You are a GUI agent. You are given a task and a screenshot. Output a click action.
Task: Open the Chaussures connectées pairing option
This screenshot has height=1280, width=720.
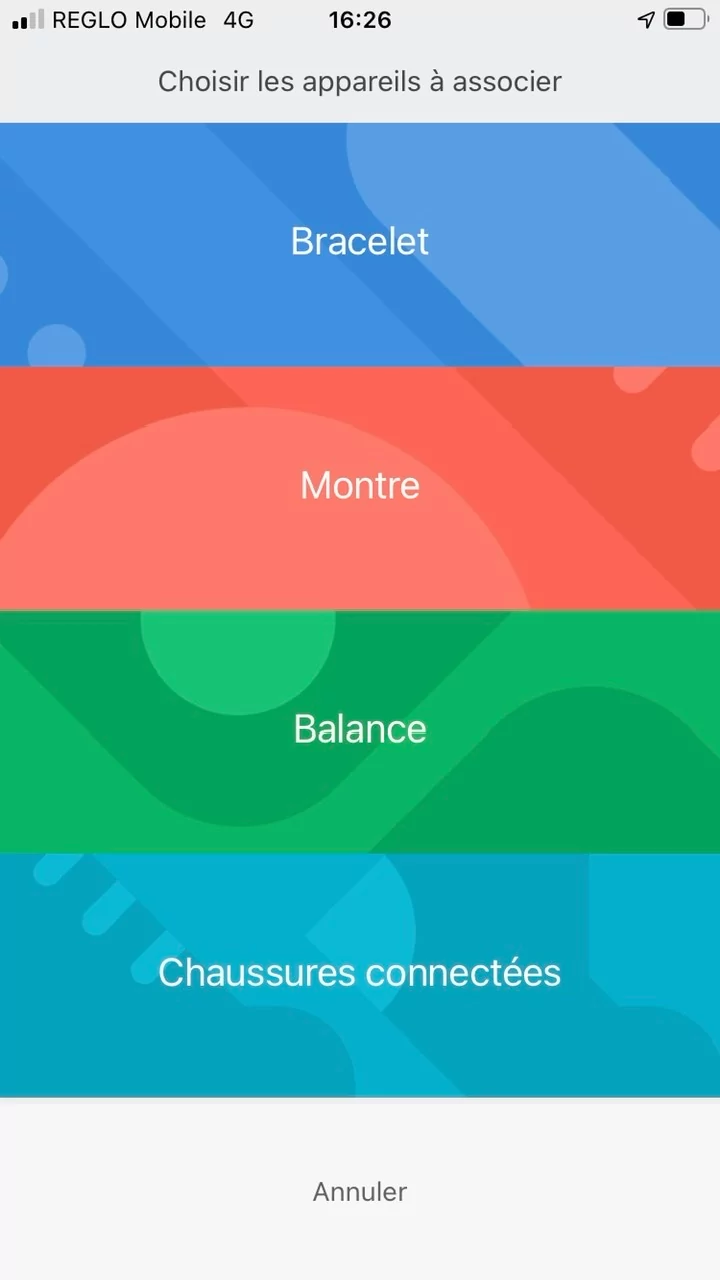click(x=360, y=973)
